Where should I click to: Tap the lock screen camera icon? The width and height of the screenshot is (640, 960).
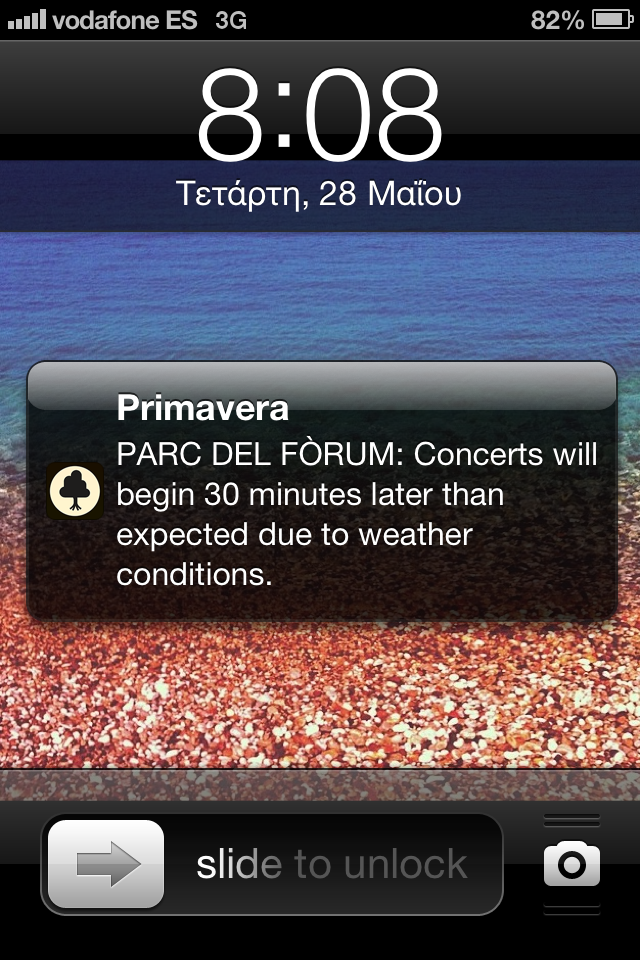point(572,864)
